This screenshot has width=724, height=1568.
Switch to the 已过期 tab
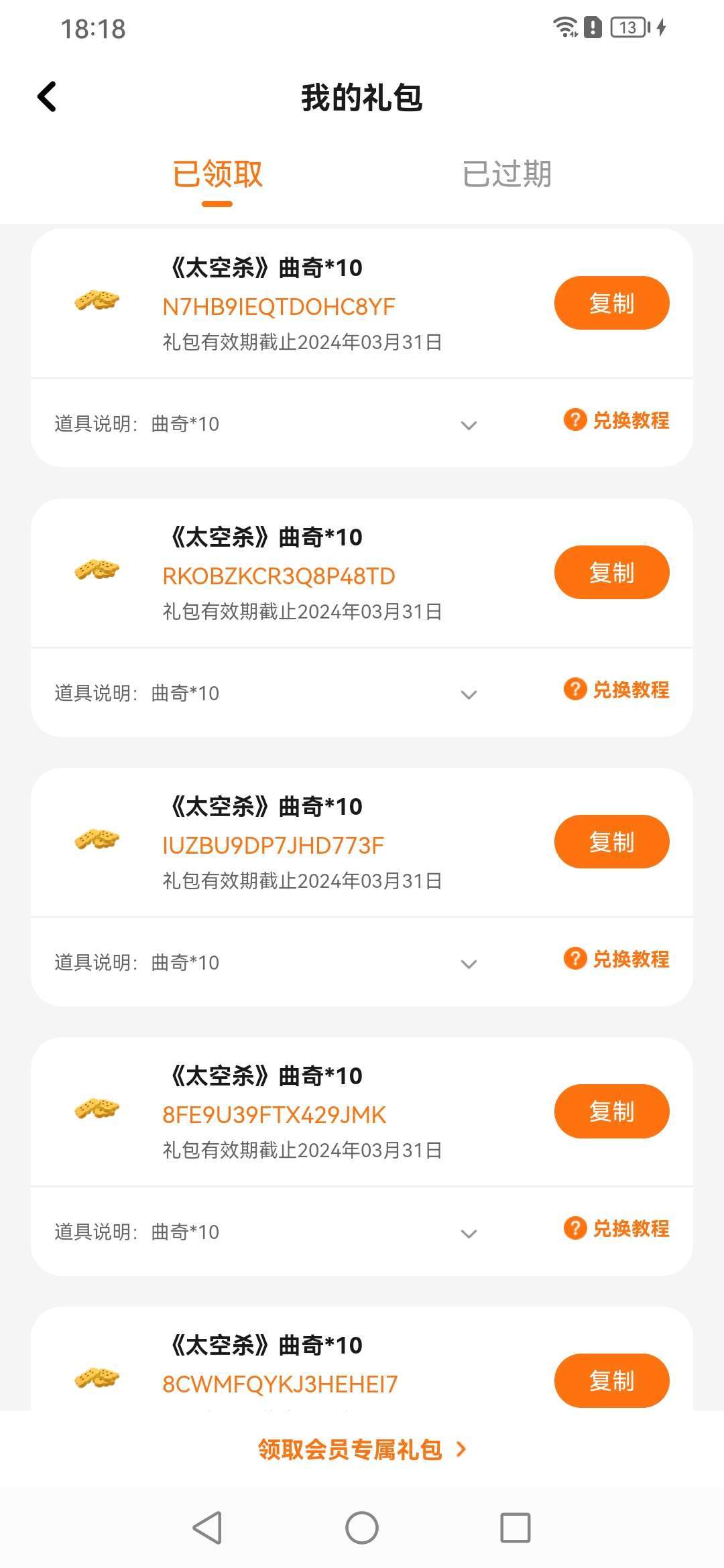(x=507, y=174)
